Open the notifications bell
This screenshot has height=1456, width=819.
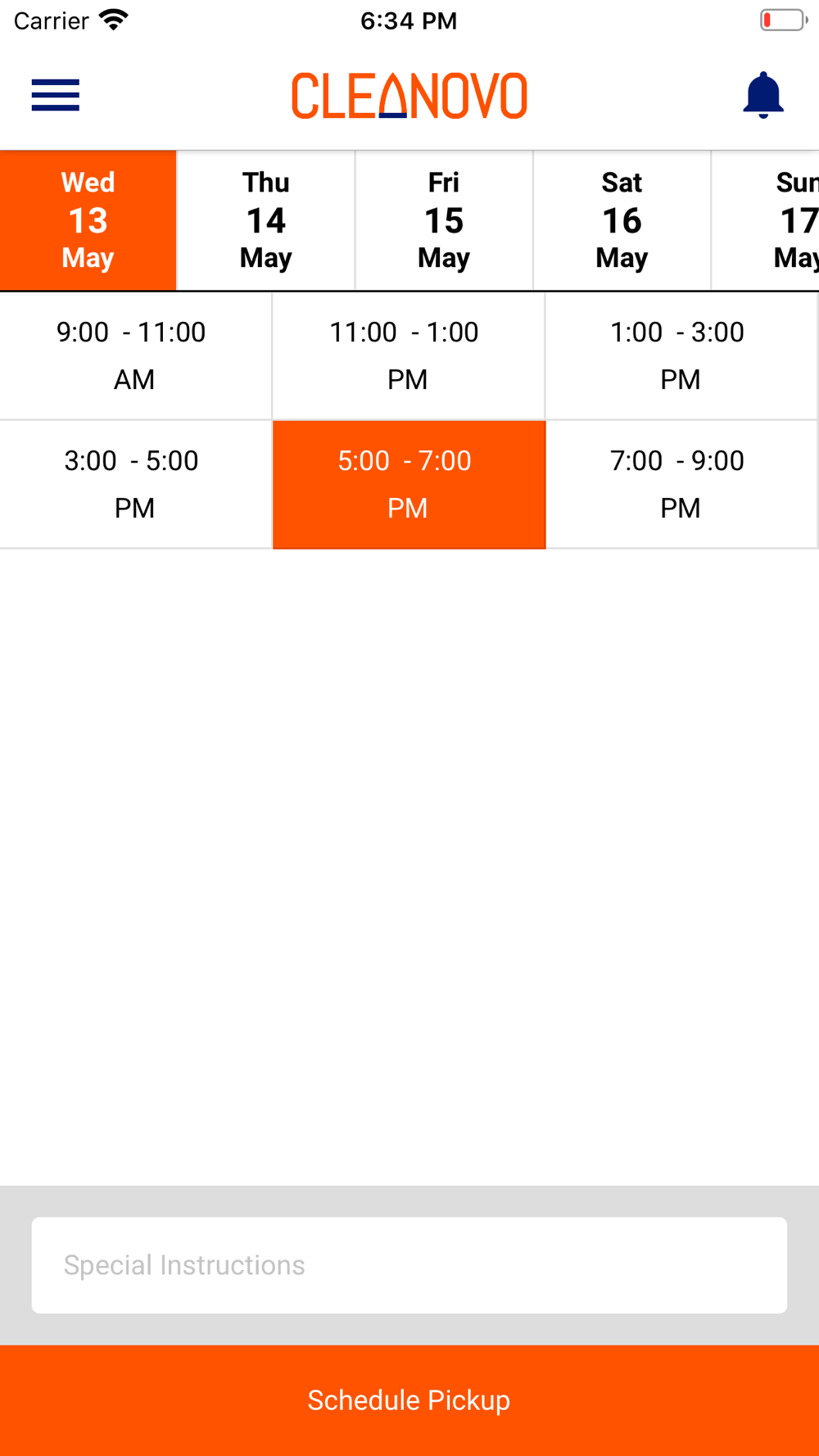pos(763,95)
